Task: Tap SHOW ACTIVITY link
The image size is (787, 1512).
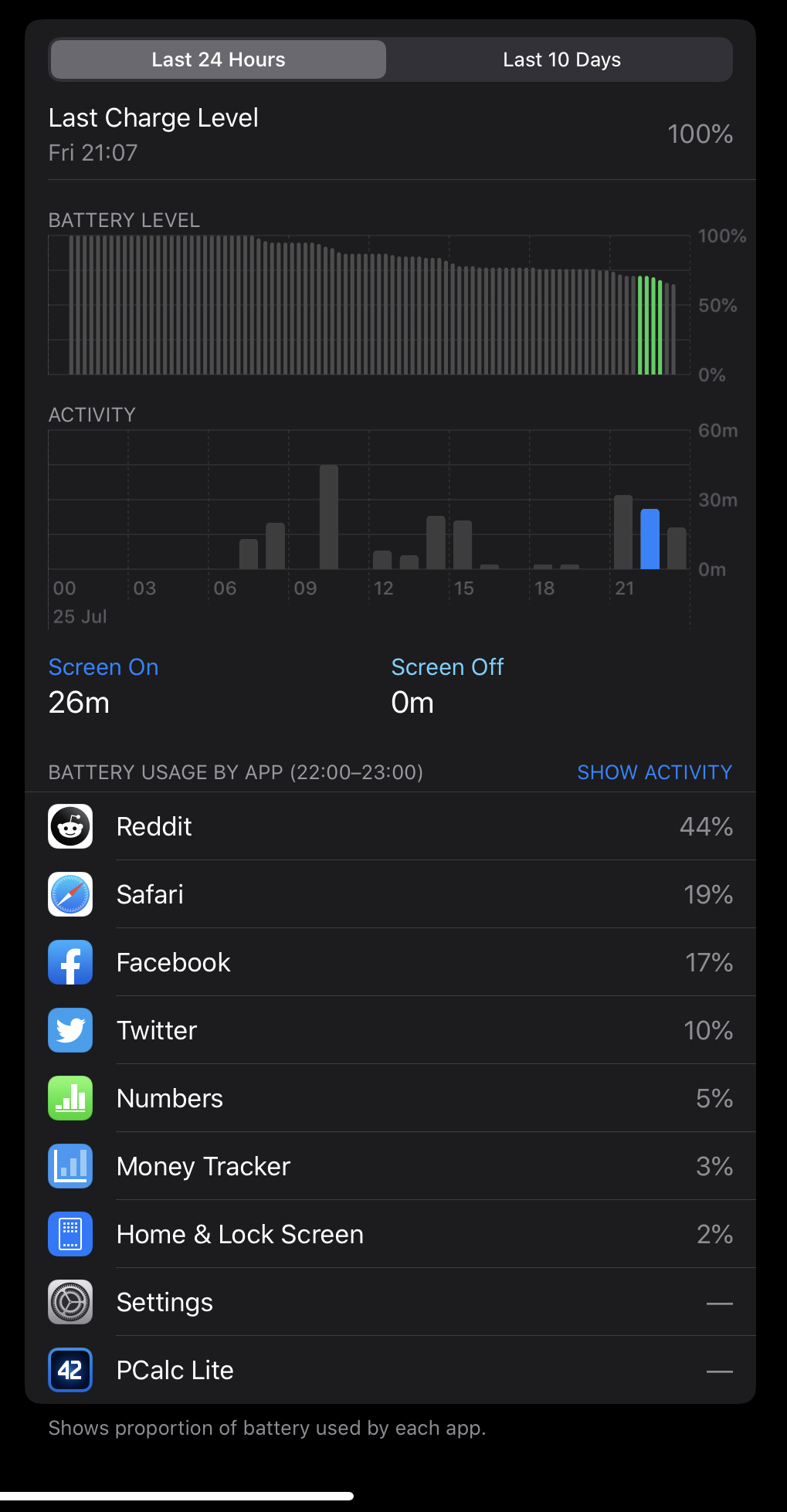Action: click(x=654, y=772)
